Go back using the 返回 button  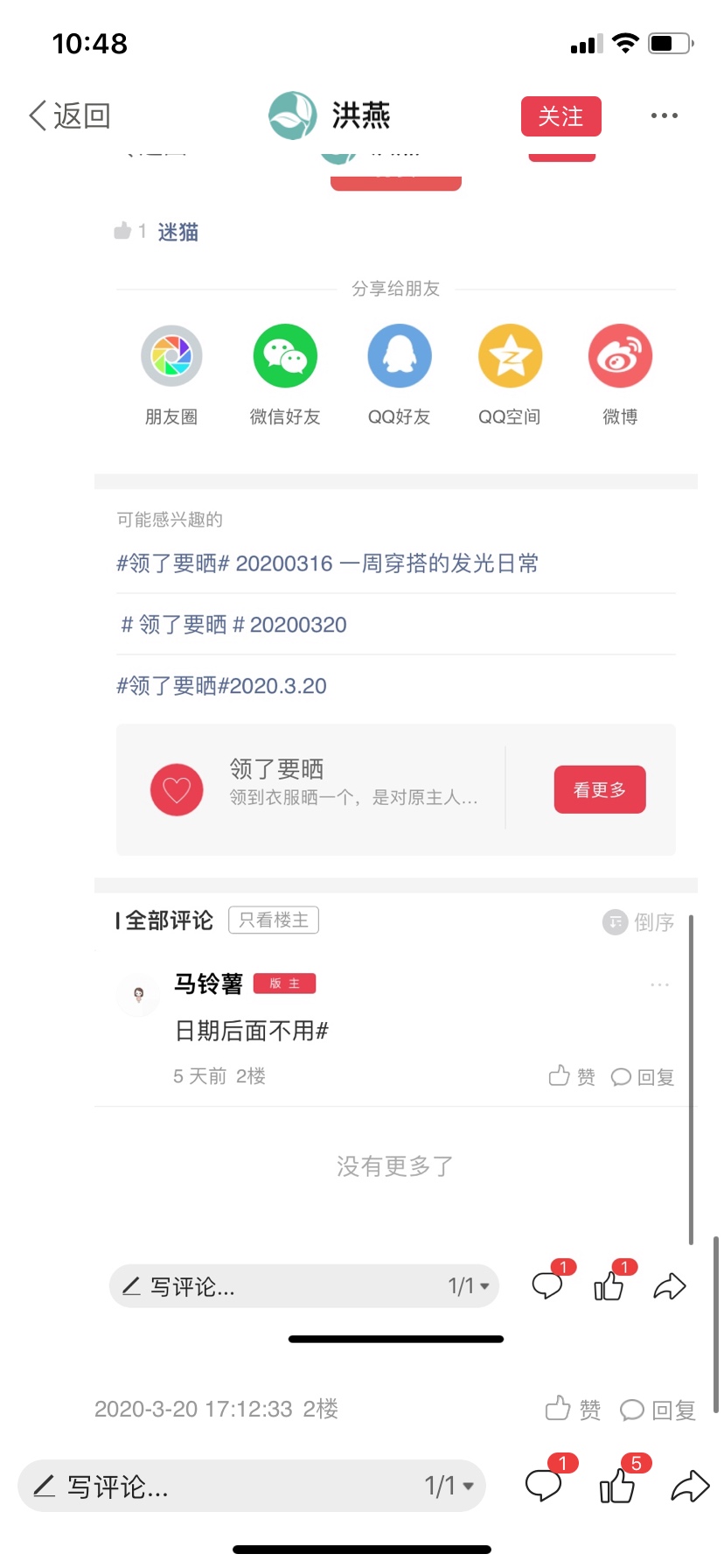pyautogui.click(x=70, y=115)
